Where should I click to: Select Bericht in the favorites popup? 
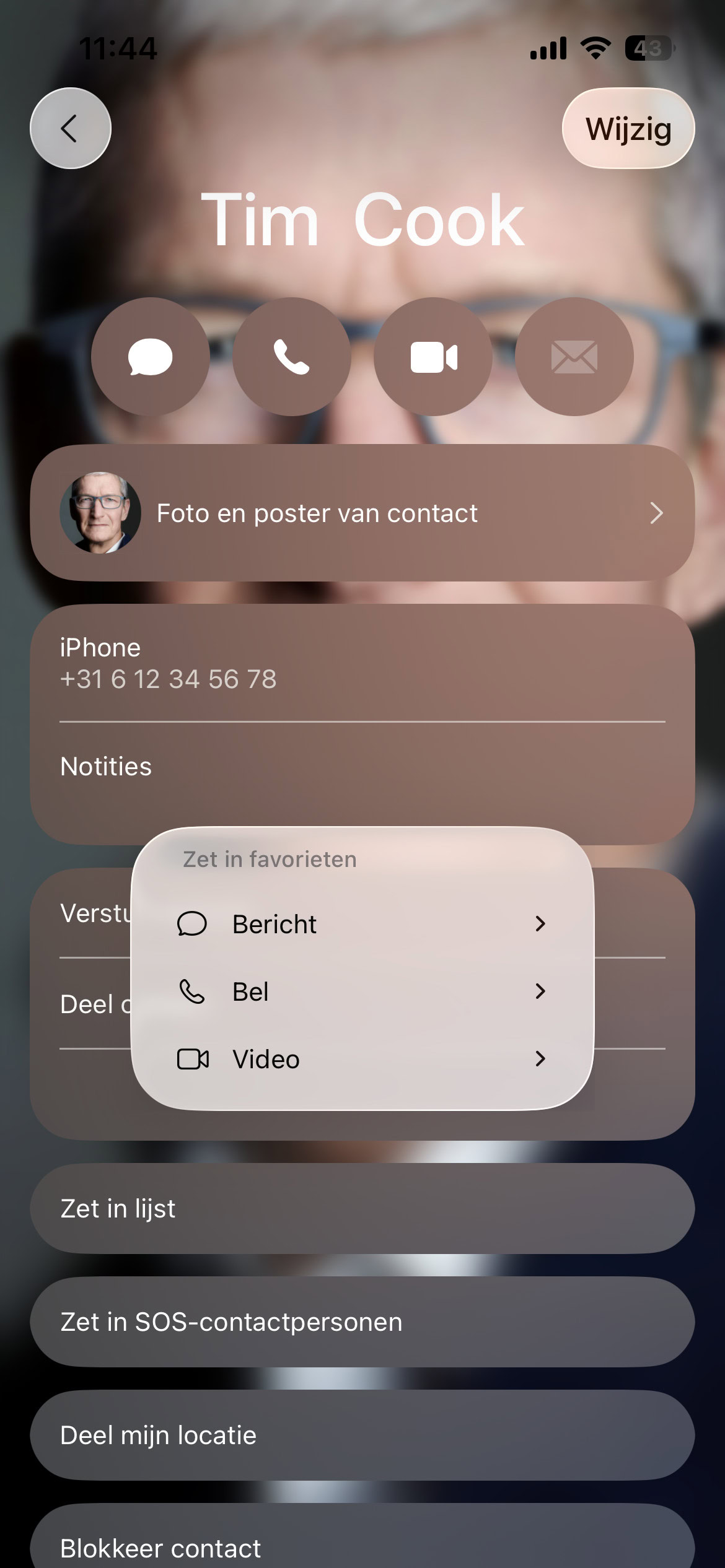tap(362, 924)
